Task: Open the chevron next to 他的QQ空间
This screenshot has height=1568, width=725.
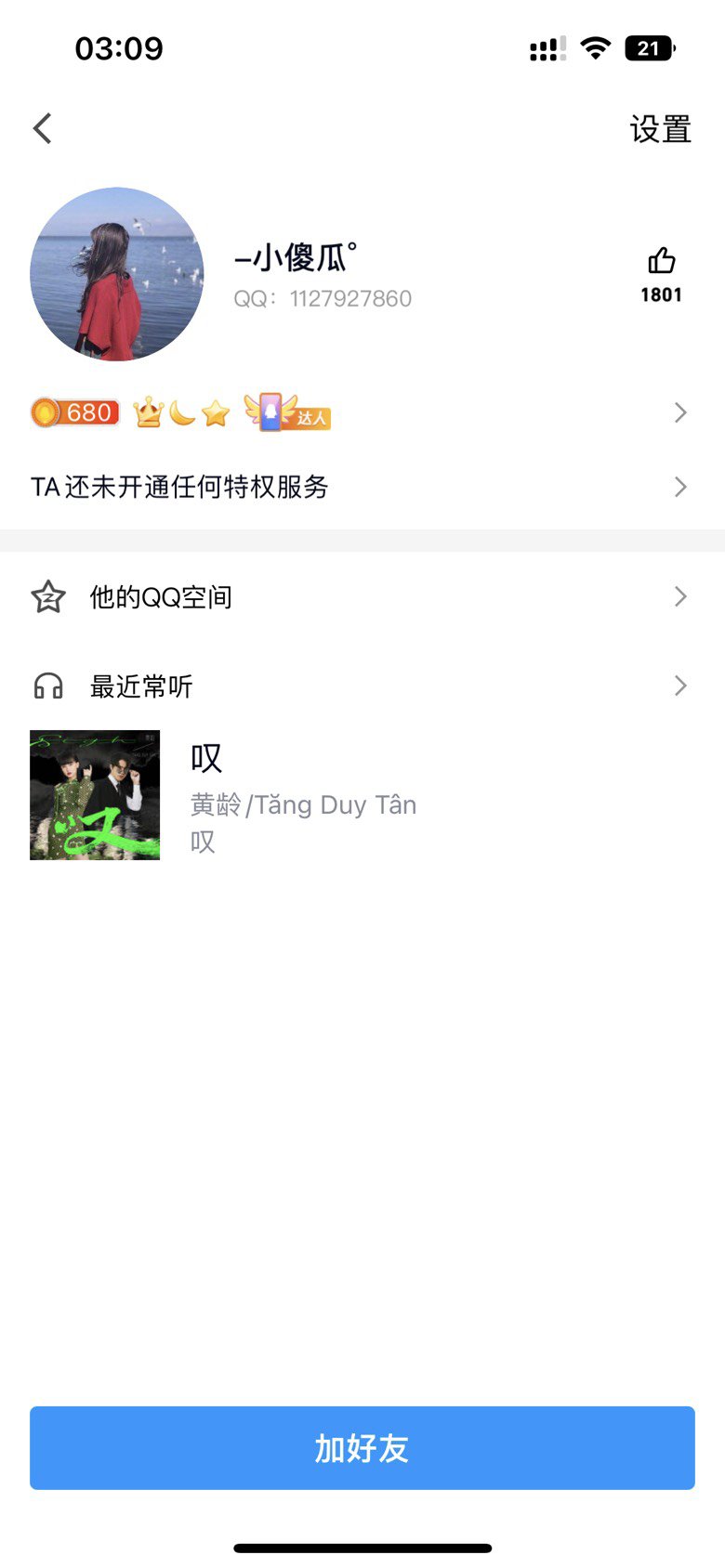Action: 679,596
